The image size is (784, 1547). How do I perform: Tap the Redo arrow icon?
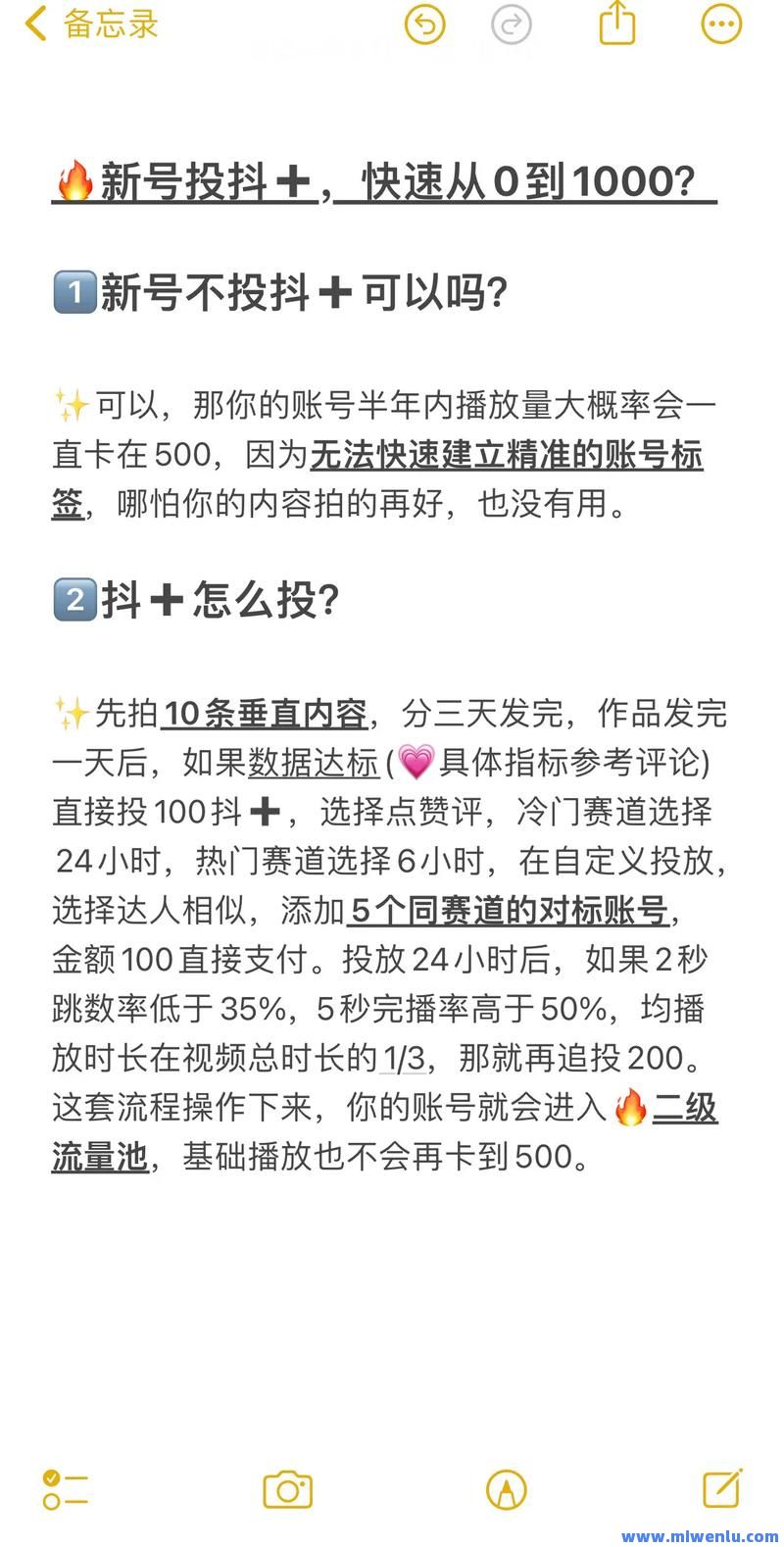pos(512,25)
